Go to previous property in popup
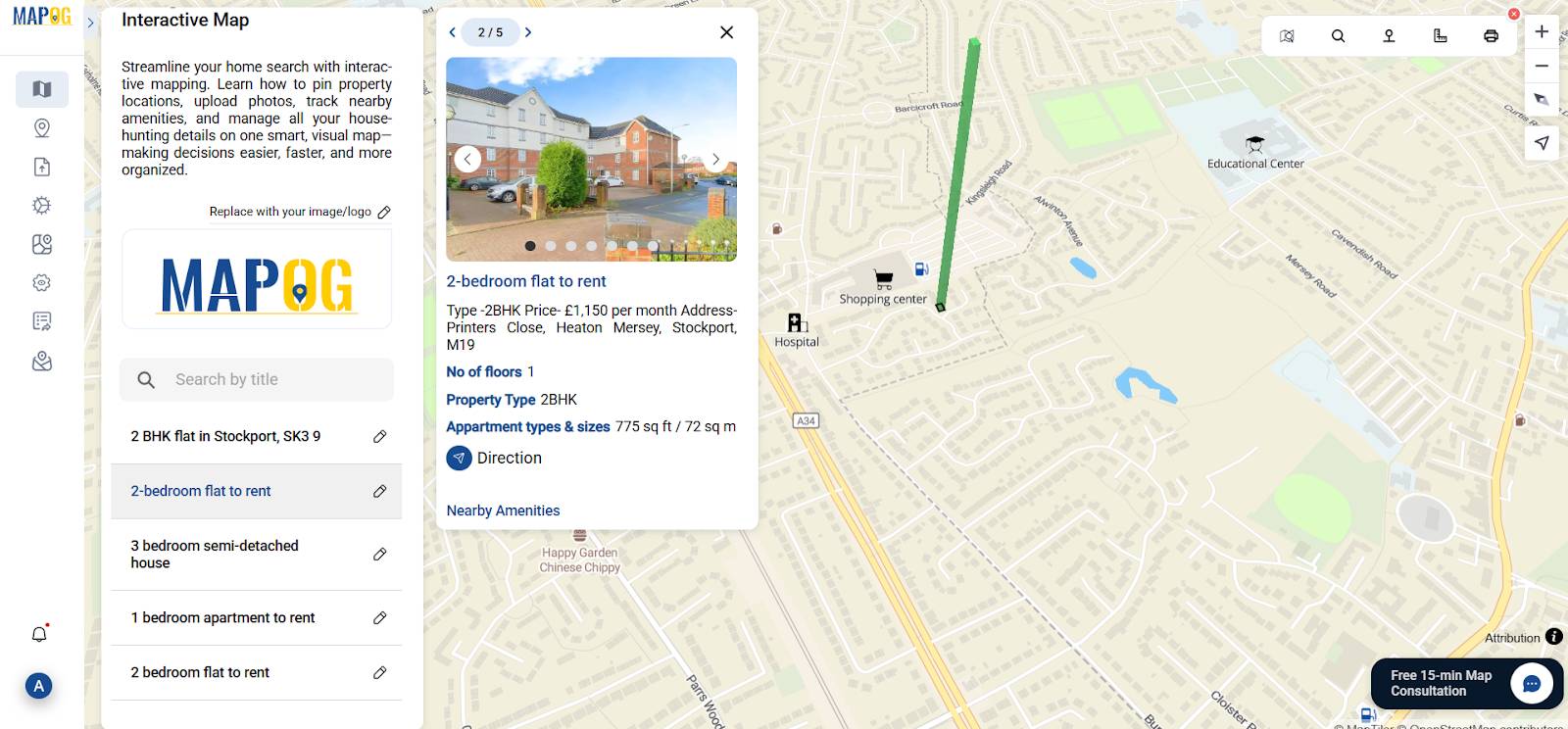The width and height of the screenshot is (1568, 729). [452, 32]
